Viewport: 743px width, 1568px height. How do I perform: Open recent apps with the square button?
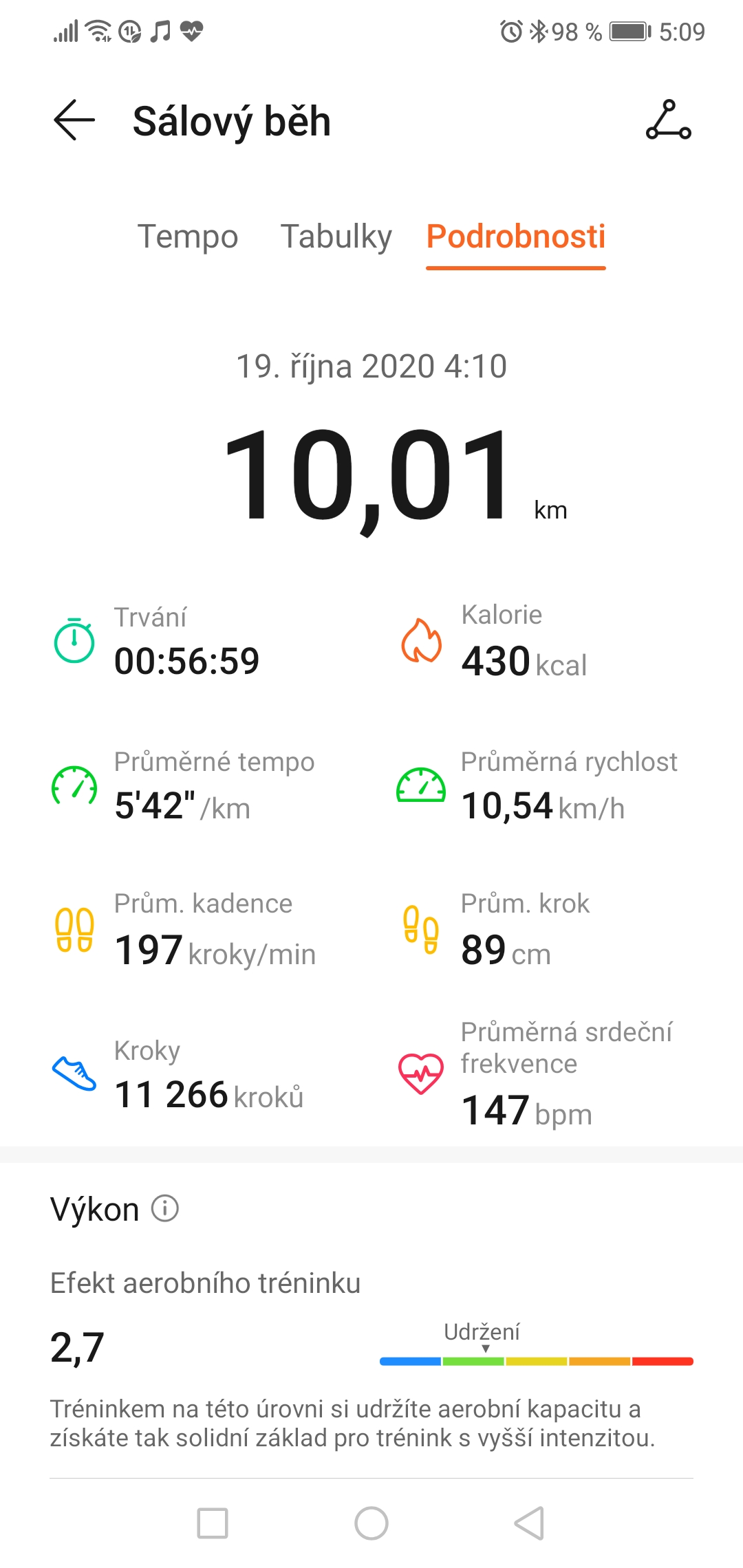pos(213,1523)
